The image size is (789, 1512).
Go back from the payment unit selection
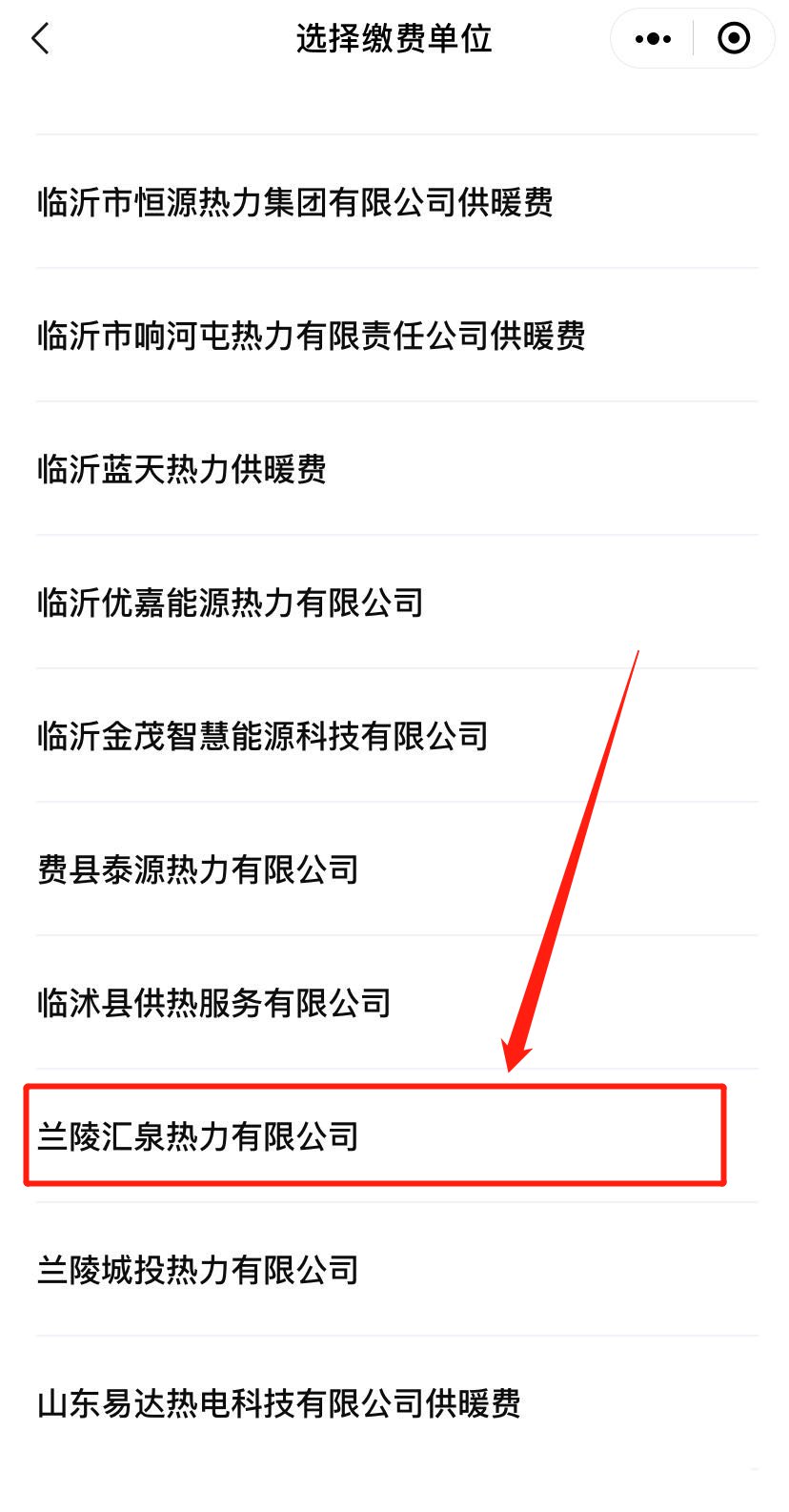[x=40, y=39]
